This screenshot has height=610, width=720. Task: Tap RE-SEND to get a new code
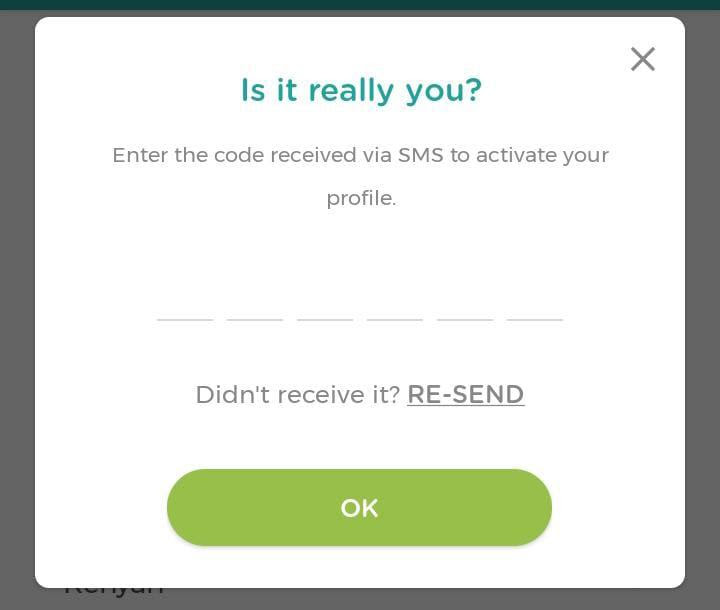(465, 395)
